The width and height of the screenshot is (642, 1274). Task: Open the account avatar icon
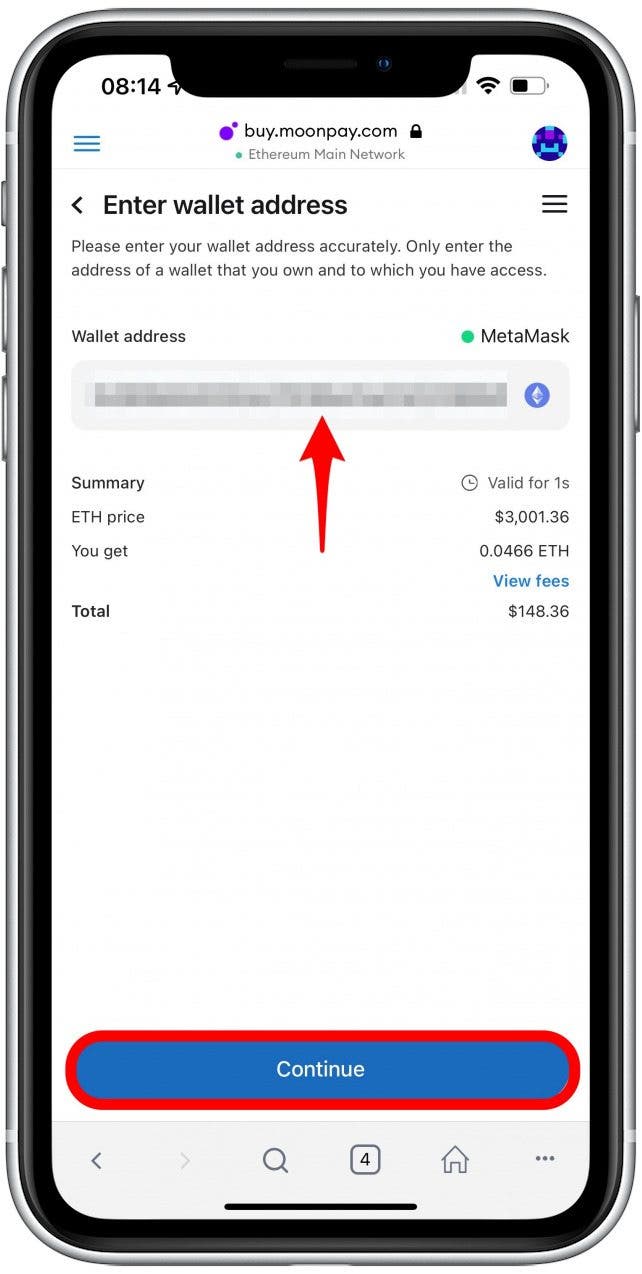tap(549, 144)
